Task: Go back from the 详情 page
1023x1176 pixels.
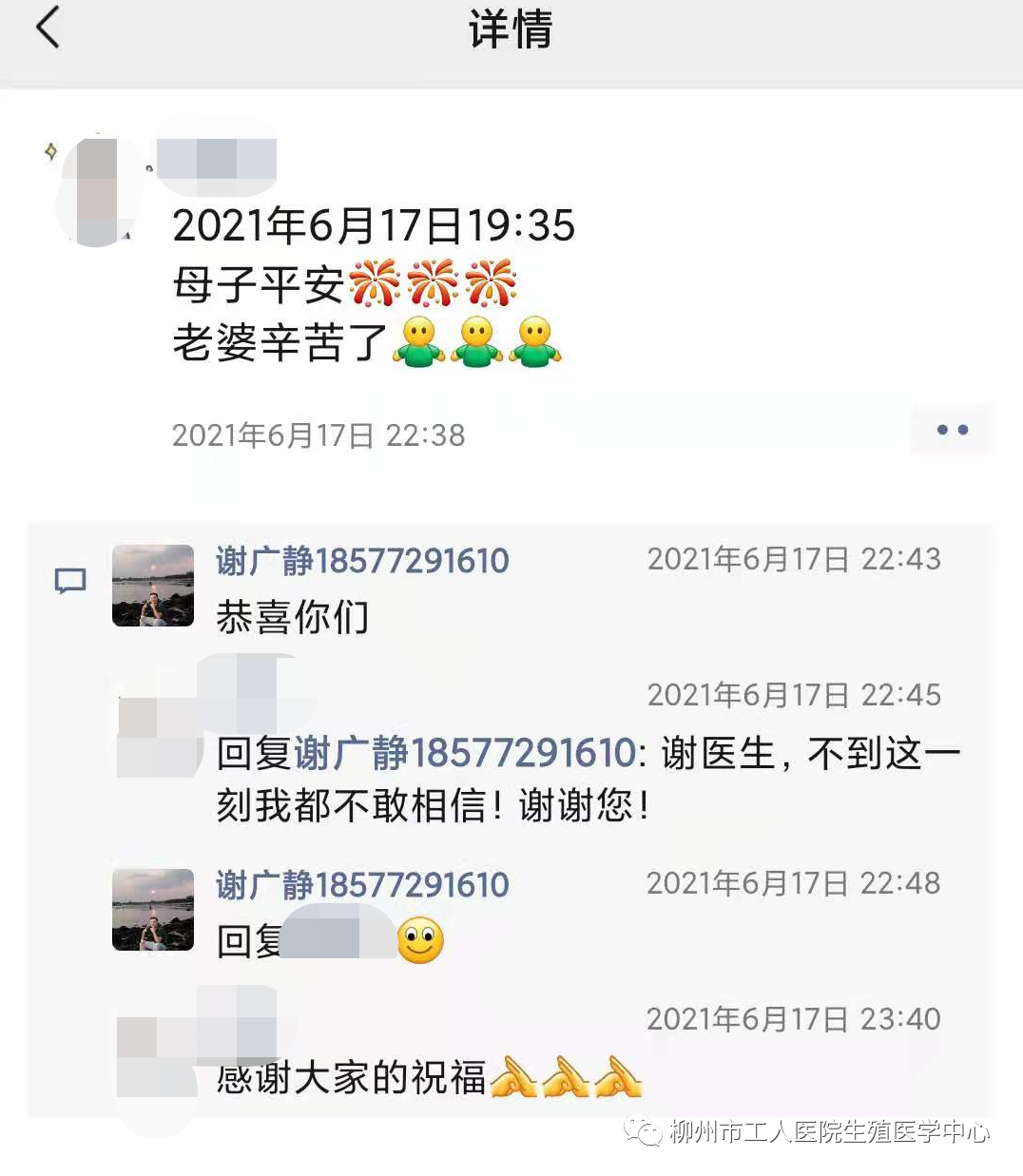Action: (48, 27)
